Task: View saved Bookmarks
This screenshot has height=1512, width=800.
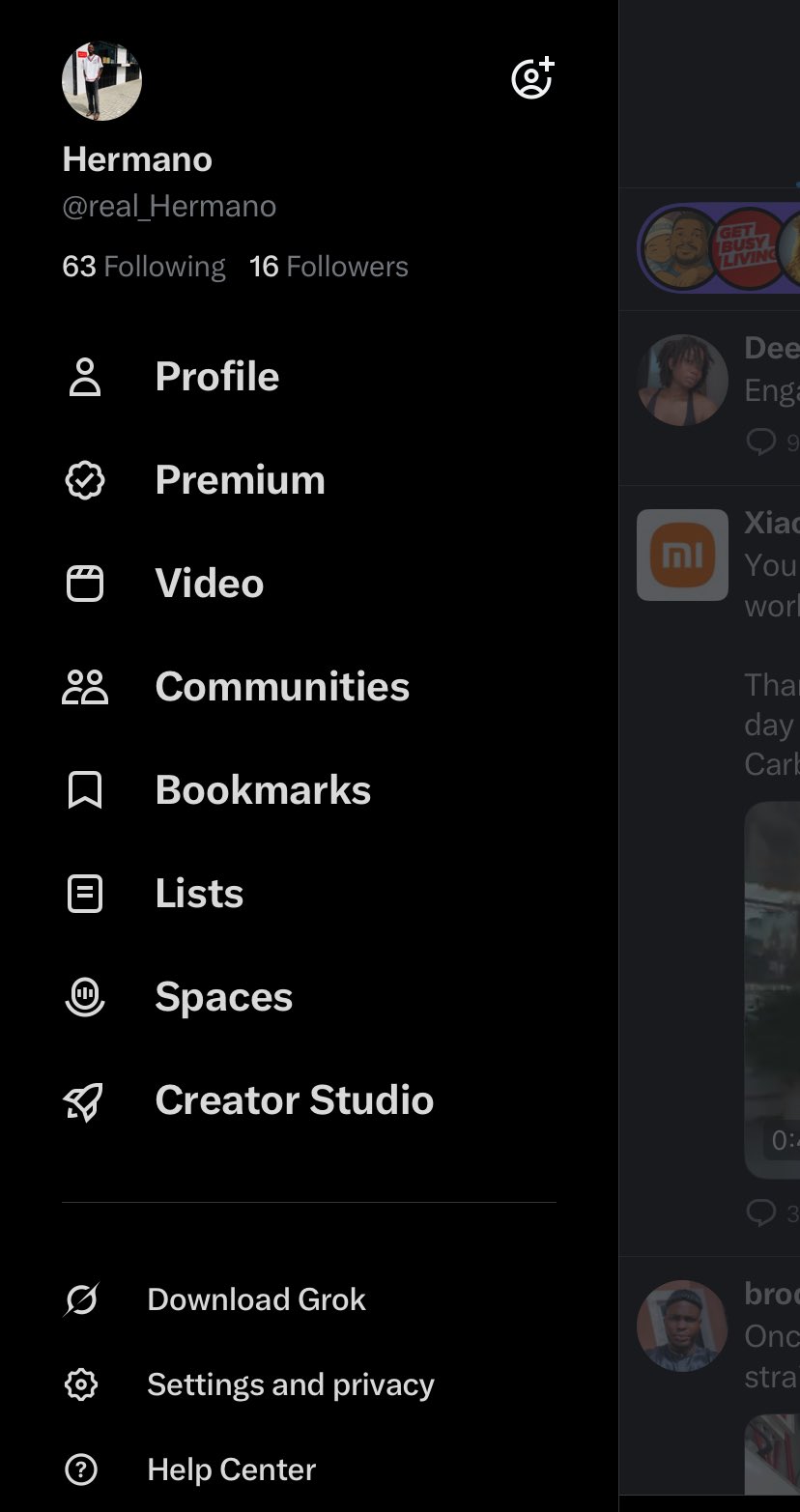Action: click(x=263, y=790)
